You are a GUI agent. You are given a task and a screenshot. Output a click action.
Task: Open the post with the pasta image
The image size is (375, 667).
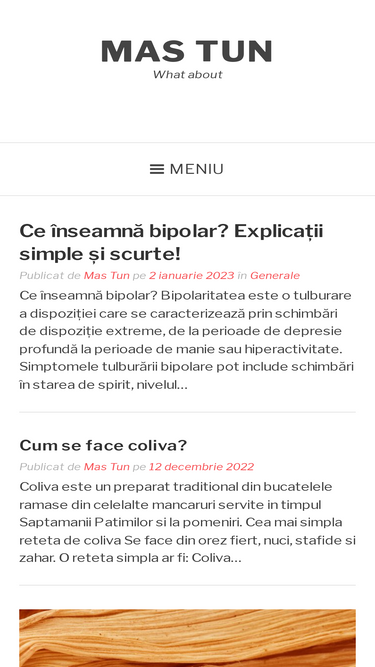[188, 638]
